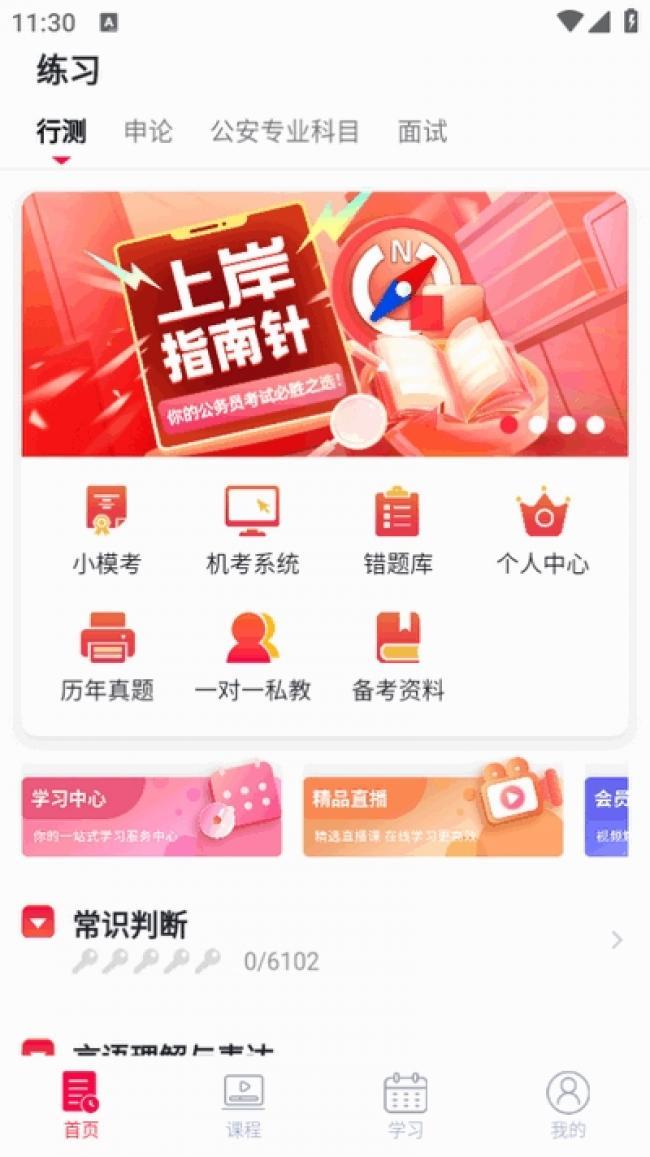This screenshot has height=1157, width=650.
Task: Open the 面试 tab
Action: click(x=422, y=132)
